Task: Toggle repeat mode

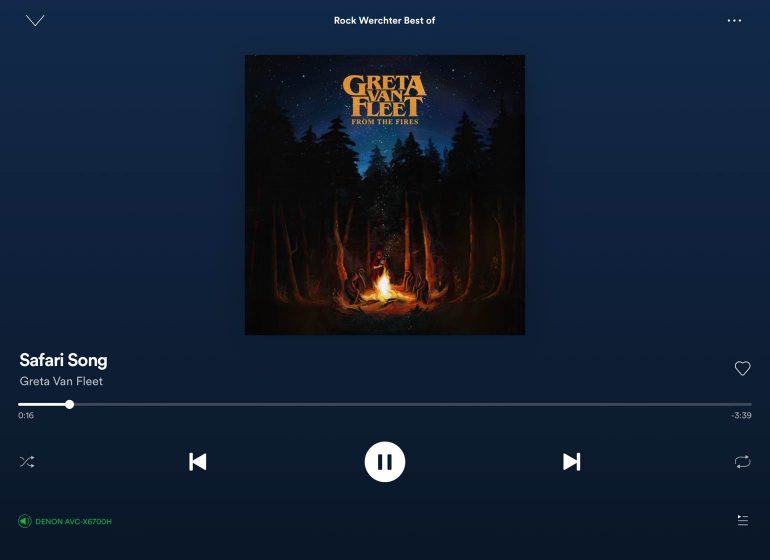Action: point(742,462)
